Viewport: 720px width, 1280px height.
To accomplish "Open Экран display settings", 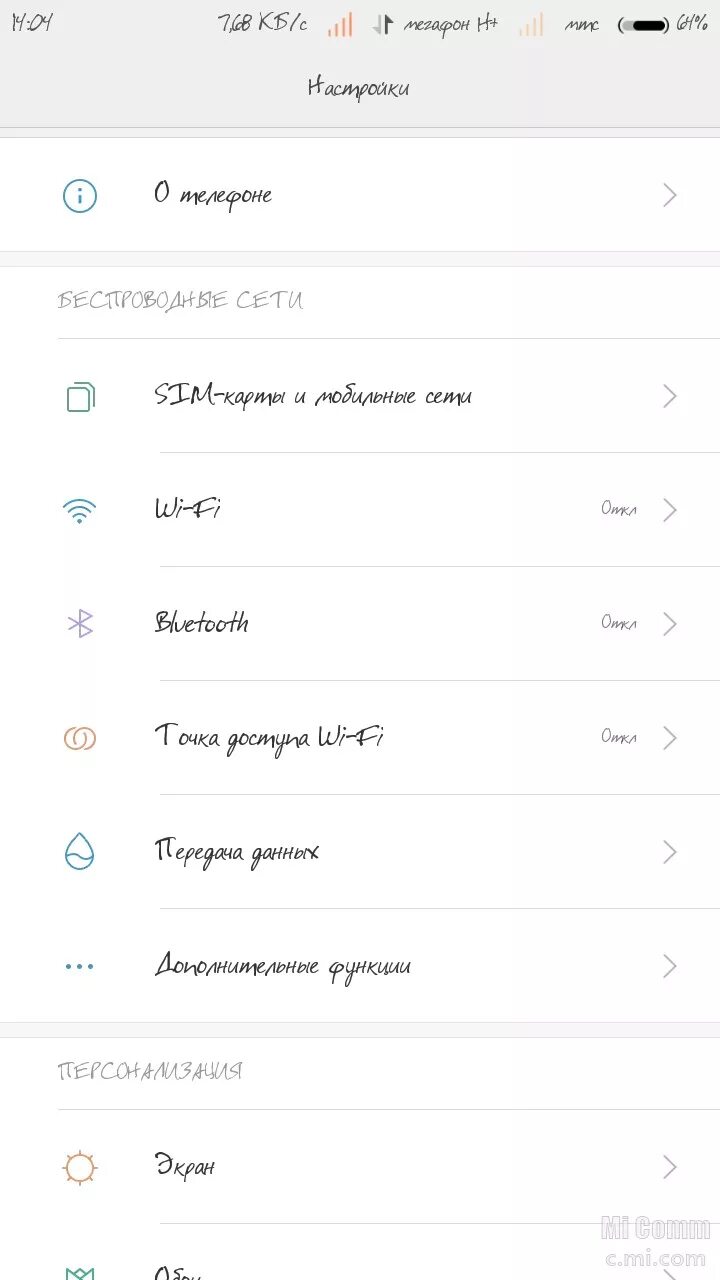I will click(360, 1167).
